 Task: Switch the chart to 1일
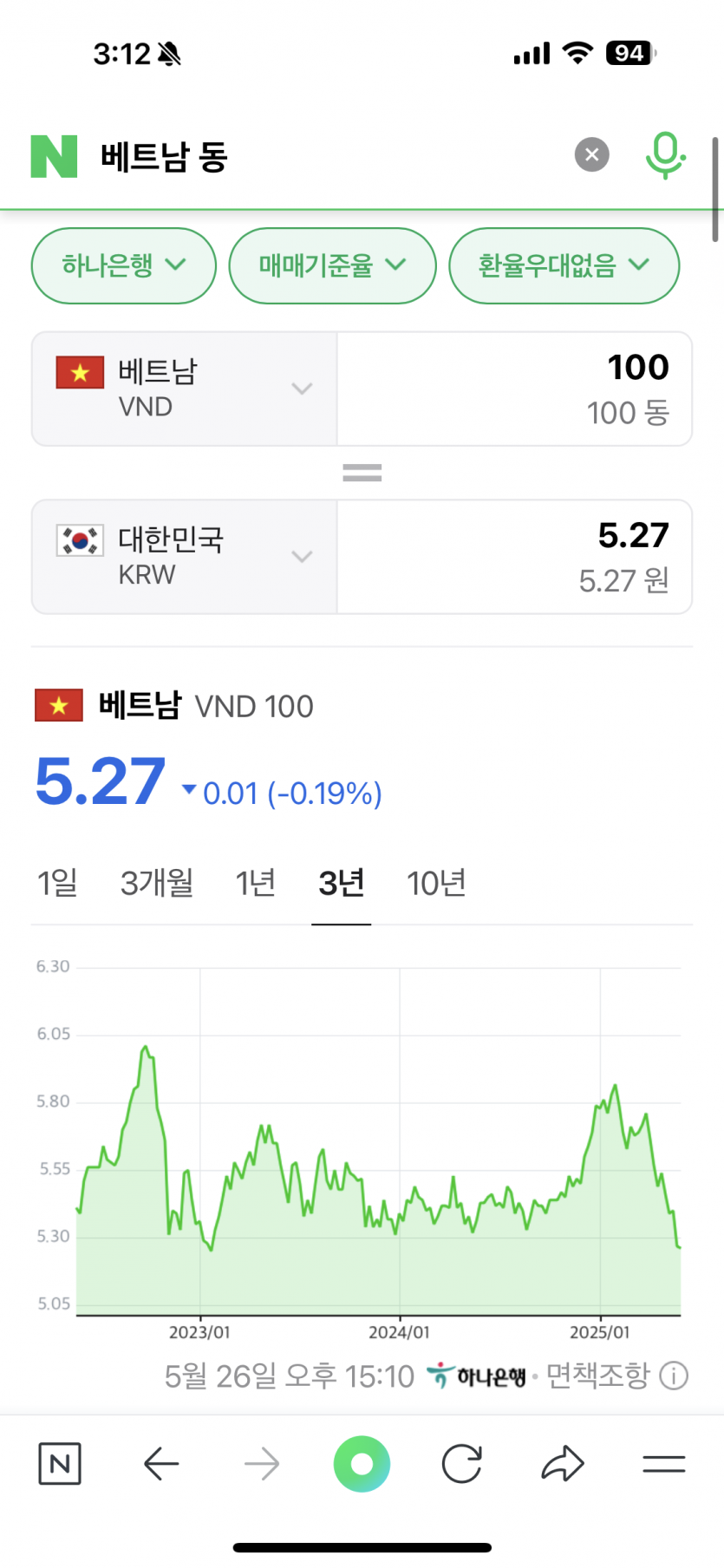click(57, 884)
